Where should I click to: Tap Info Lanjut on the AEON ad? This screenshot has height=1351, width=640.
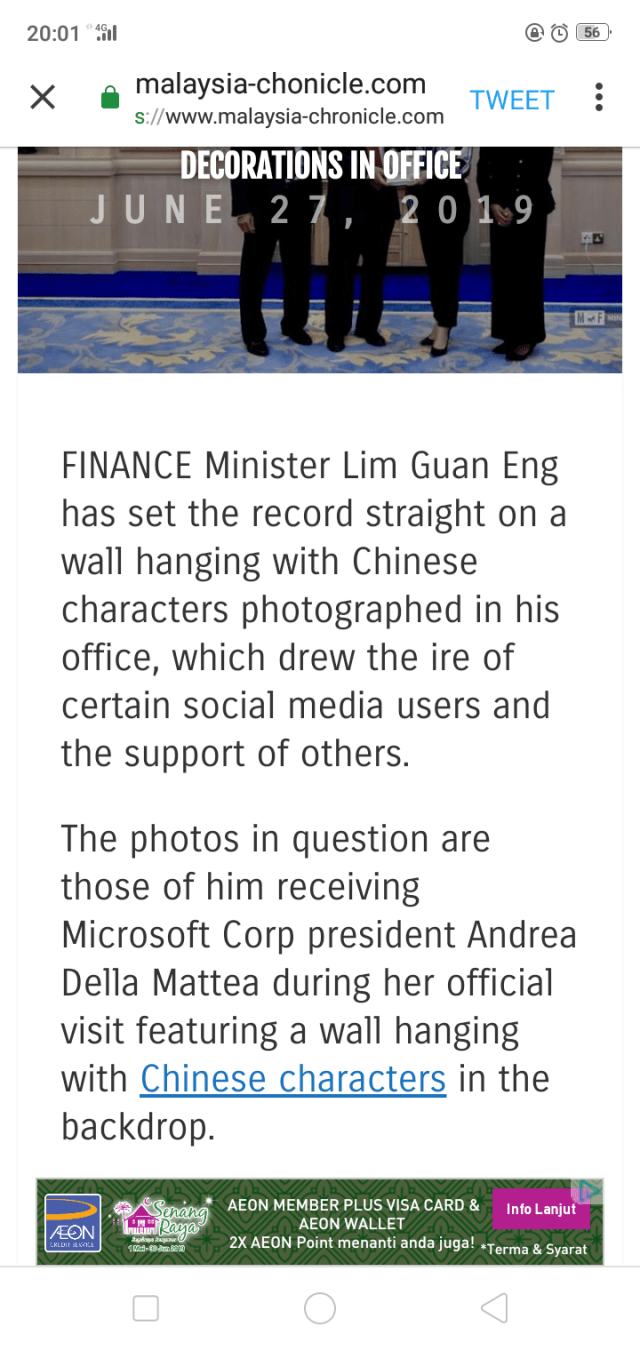point(541,1209)
